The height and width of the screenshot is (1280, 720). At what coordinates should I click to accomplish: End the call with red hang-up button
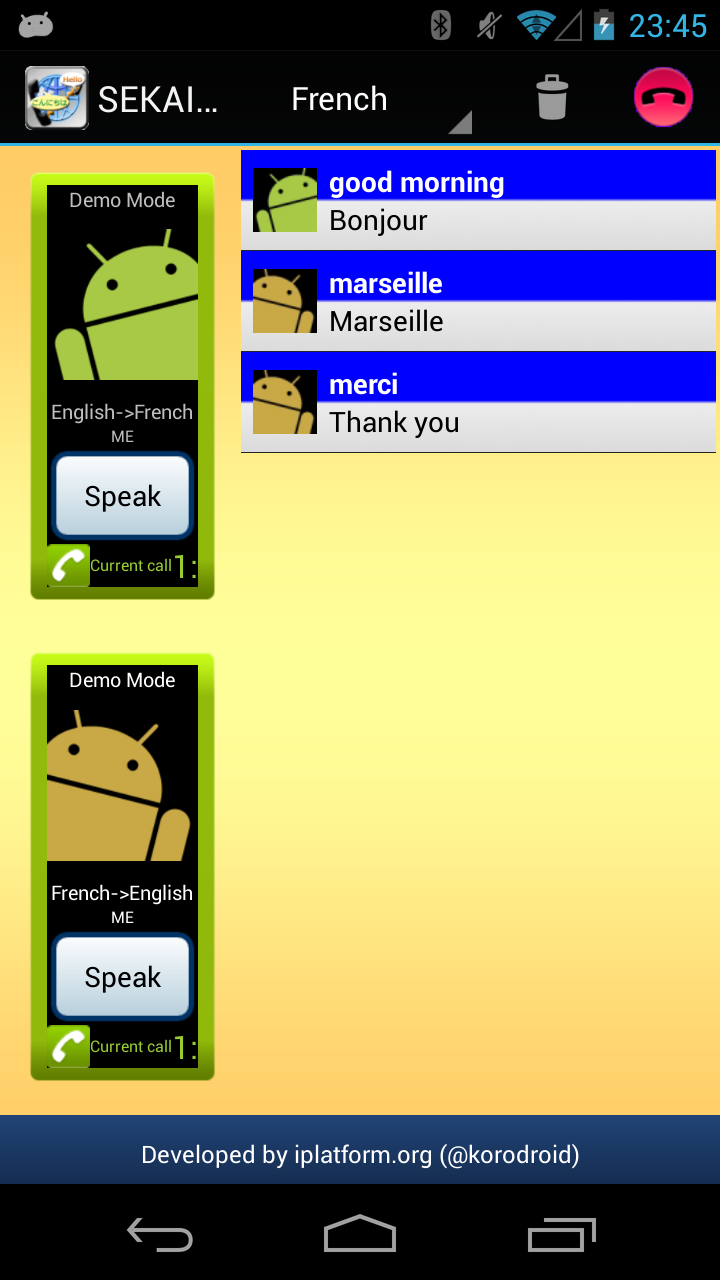(663, 98)
